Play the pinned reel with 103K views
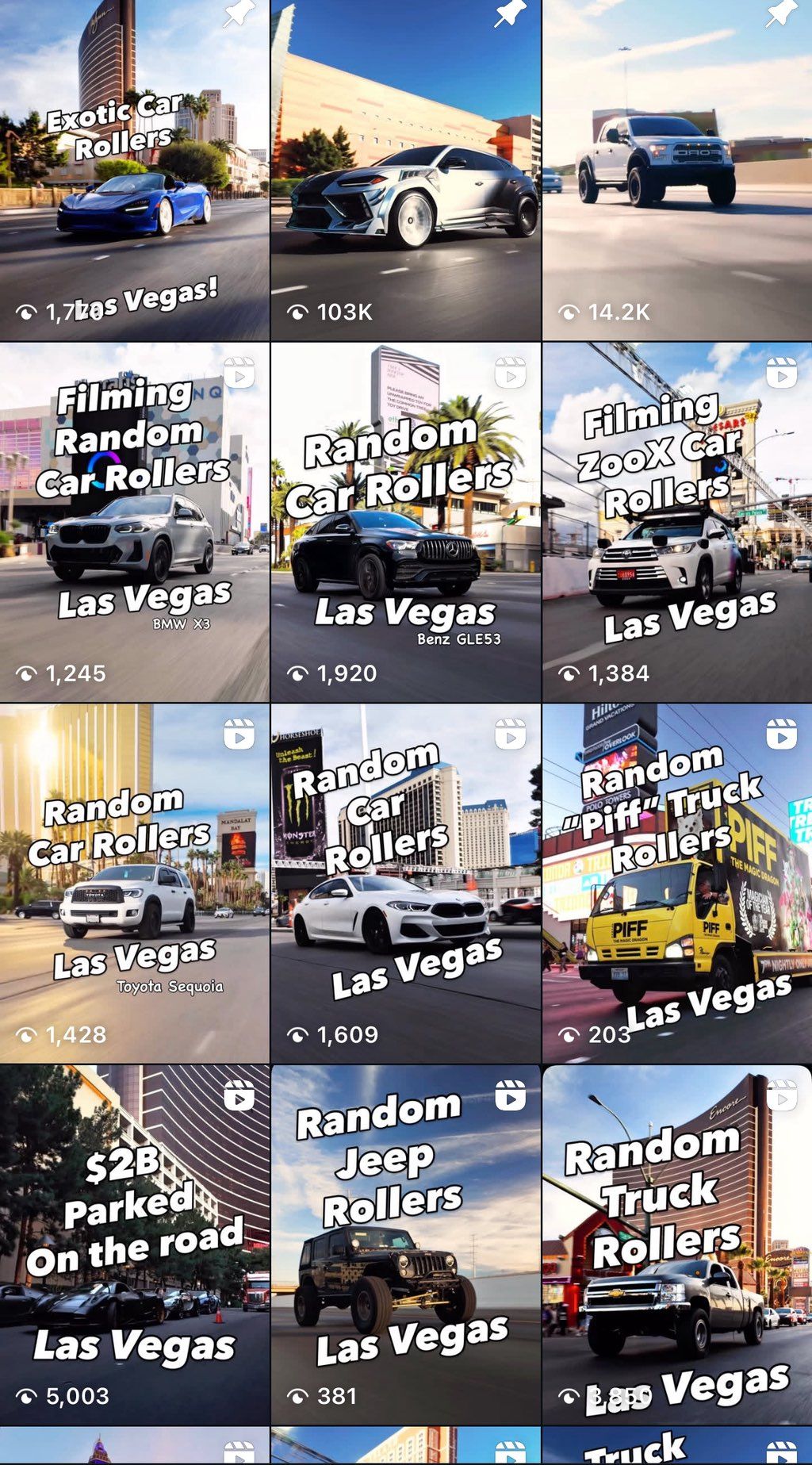The height and width of the screenshot is (1465, 812). (x=406, y=171)
